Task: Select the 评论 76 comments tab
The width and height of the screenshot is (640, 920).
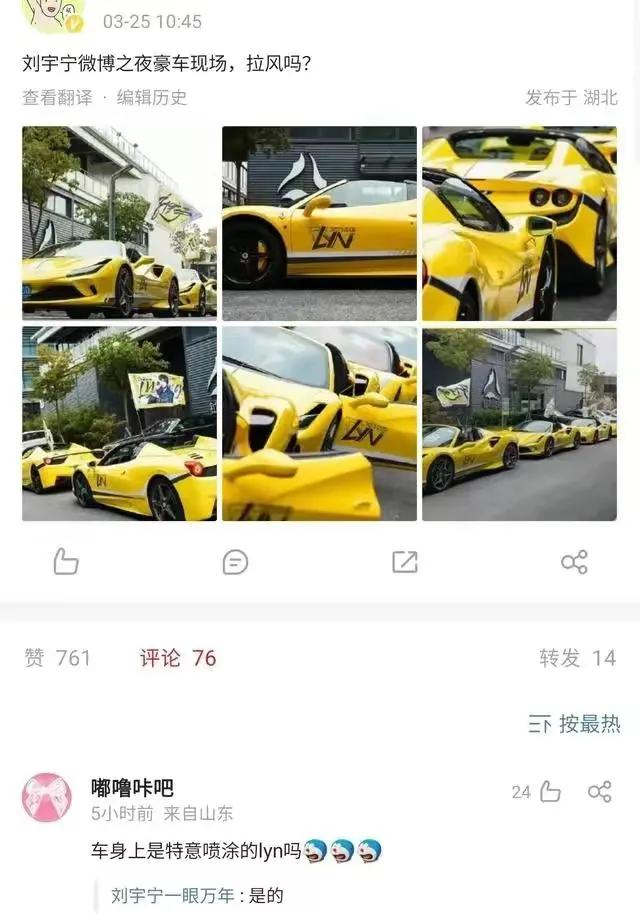Action: [178, 658]
